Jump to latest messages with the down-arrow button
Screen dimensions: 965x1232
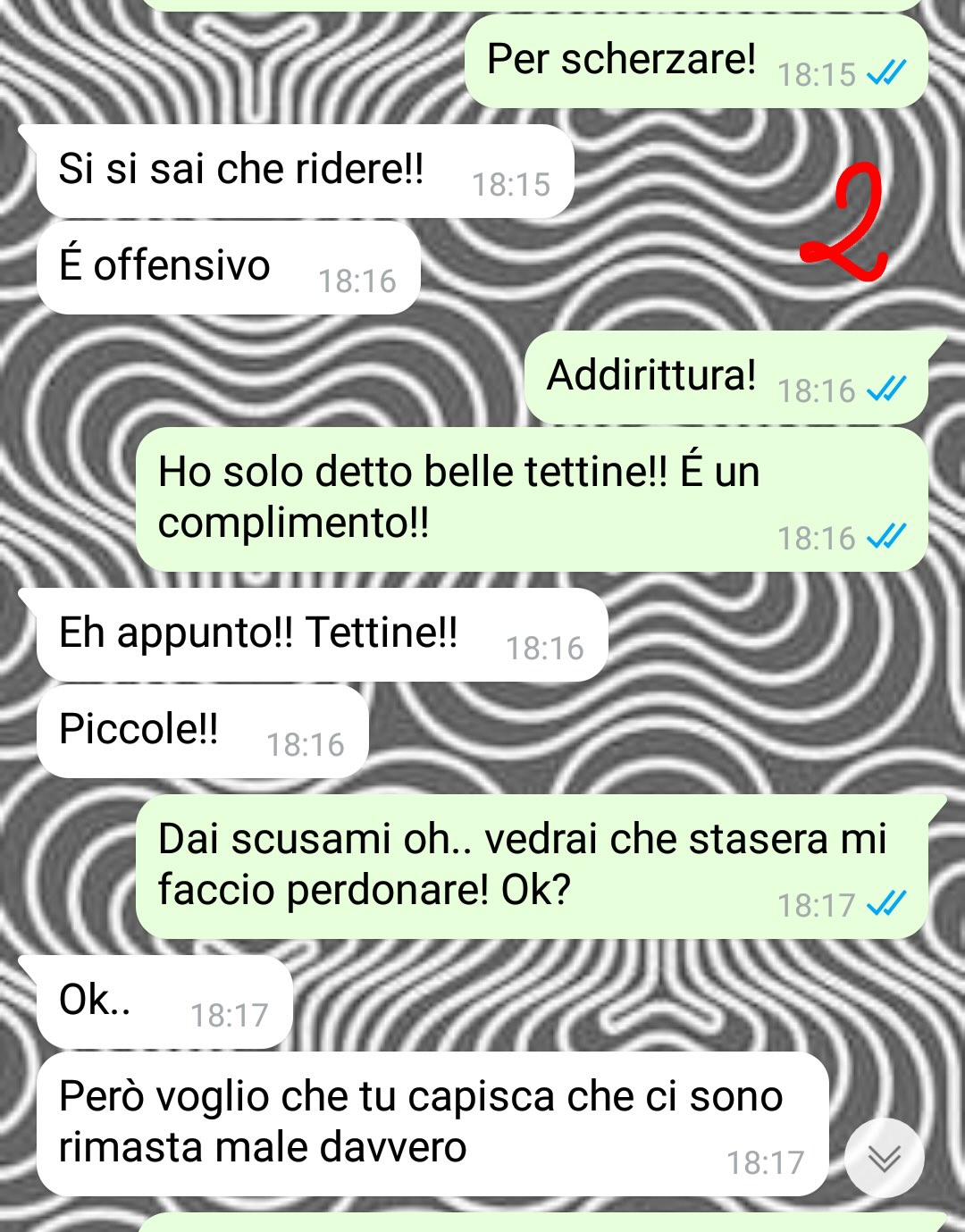(x=884, y=1158)
